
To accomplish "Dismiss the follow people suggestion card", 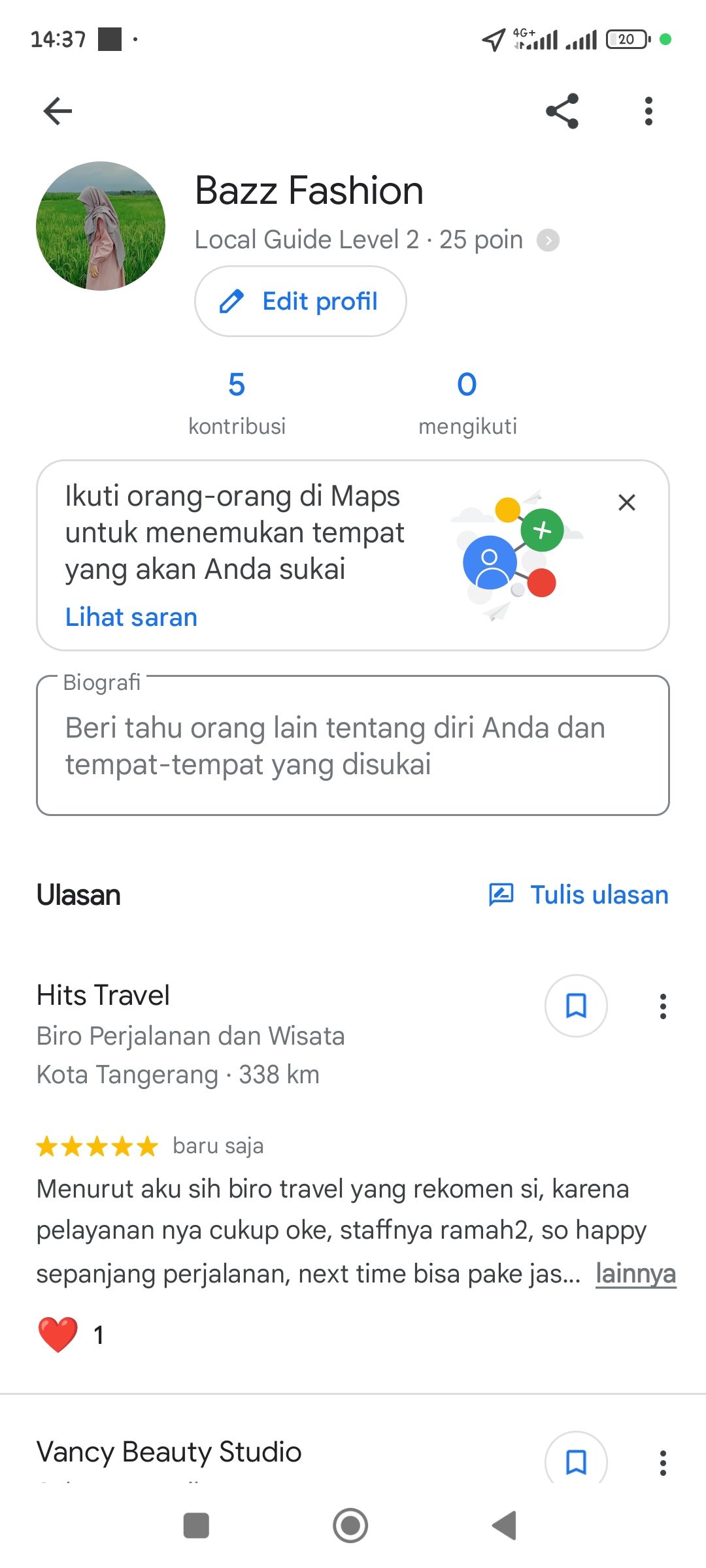I will click(x=627, y=502).
